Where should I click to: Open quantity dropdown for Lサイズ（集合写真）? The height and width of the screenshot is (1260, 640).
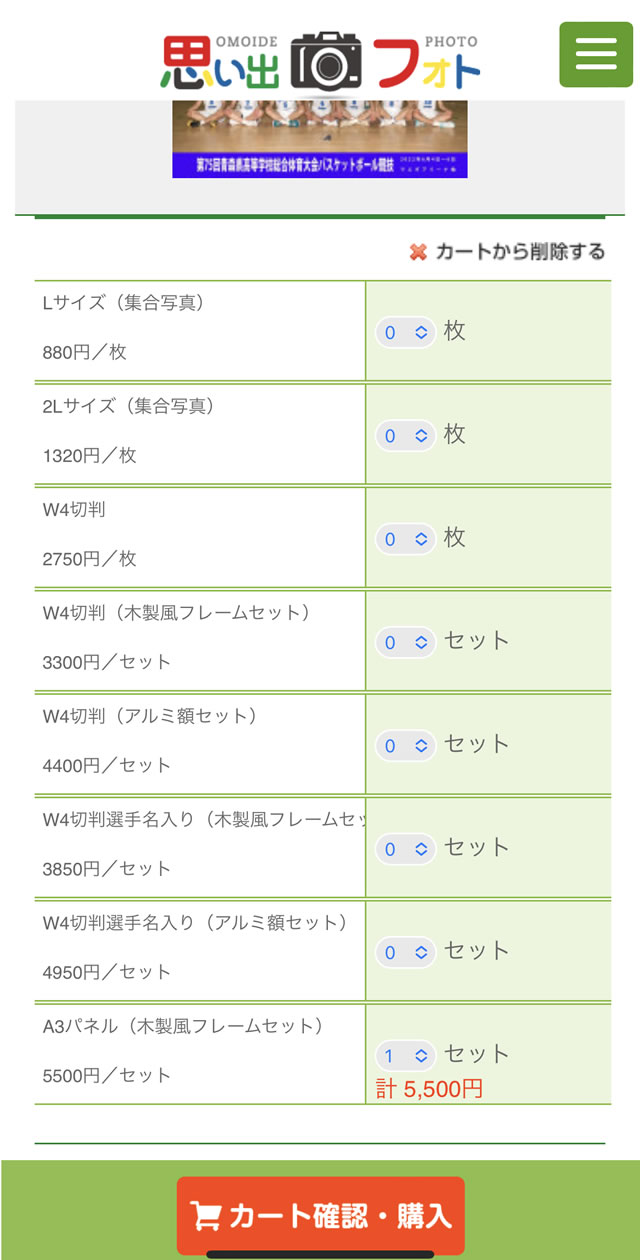405,332
